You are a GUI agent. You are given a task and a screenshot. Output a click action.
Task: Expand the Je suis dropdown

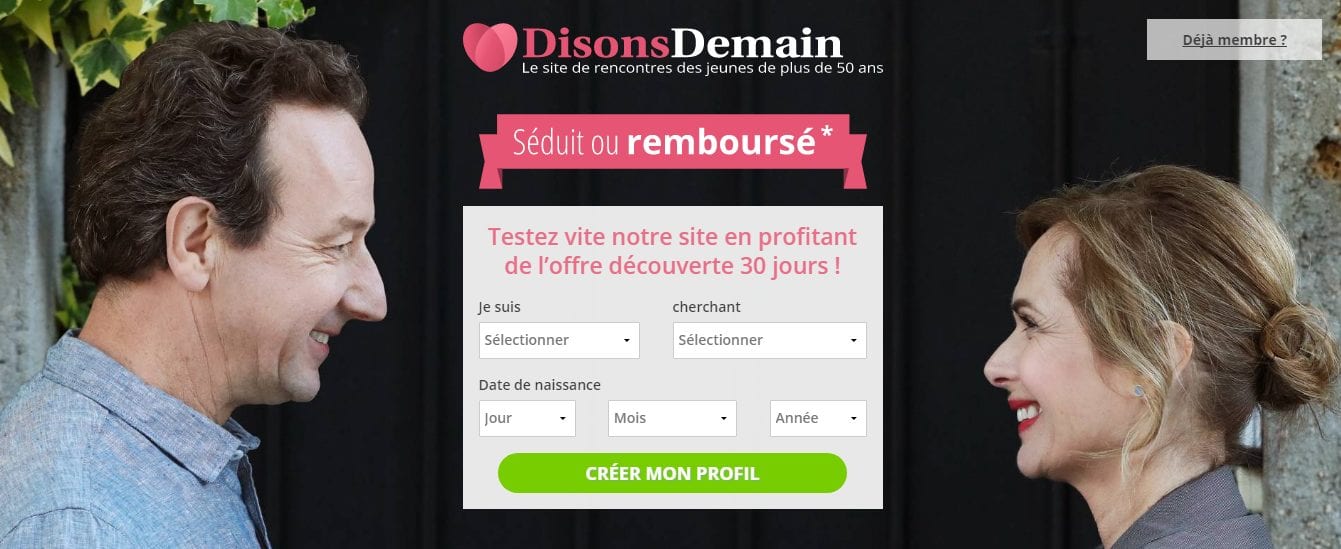click(x=559, y=340)
